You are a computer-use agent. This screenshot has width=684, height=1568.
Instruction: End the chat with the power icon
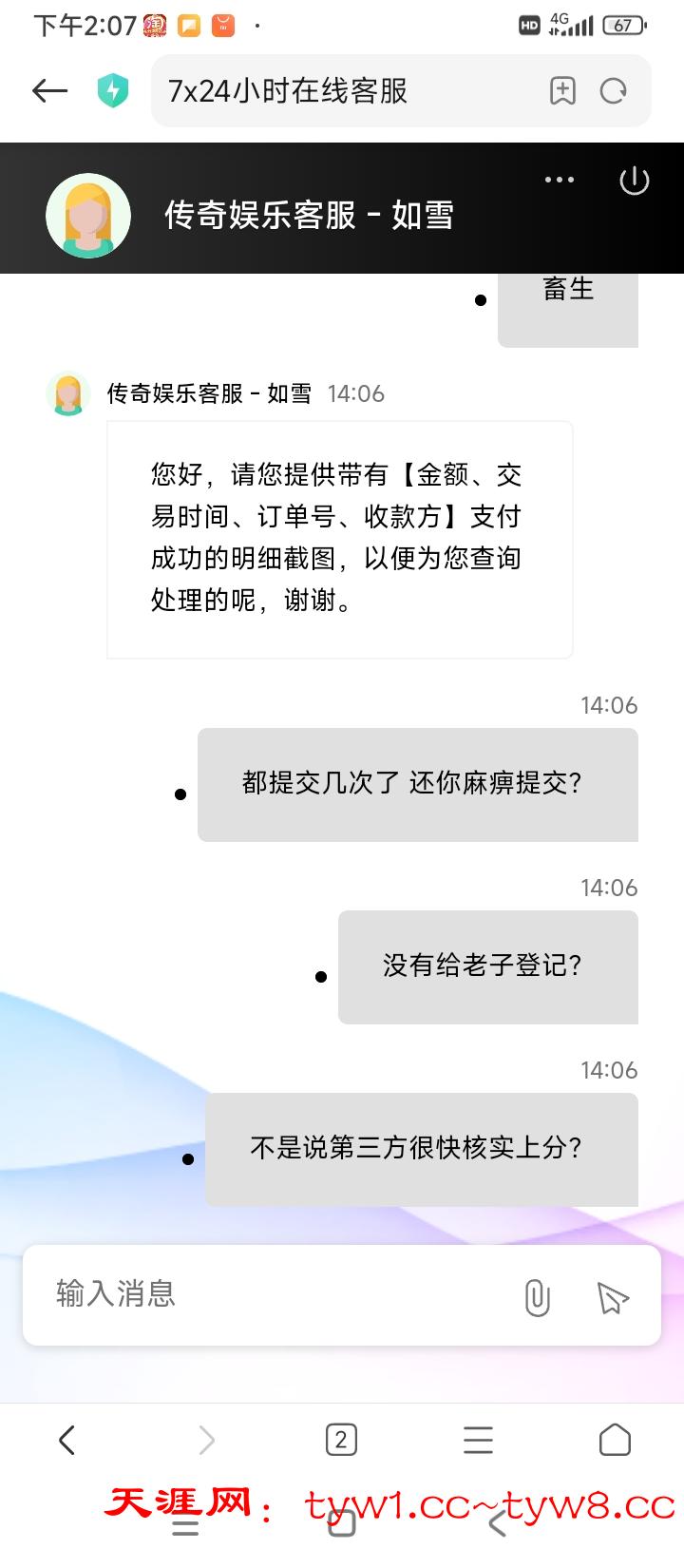(x=634, y=181)
